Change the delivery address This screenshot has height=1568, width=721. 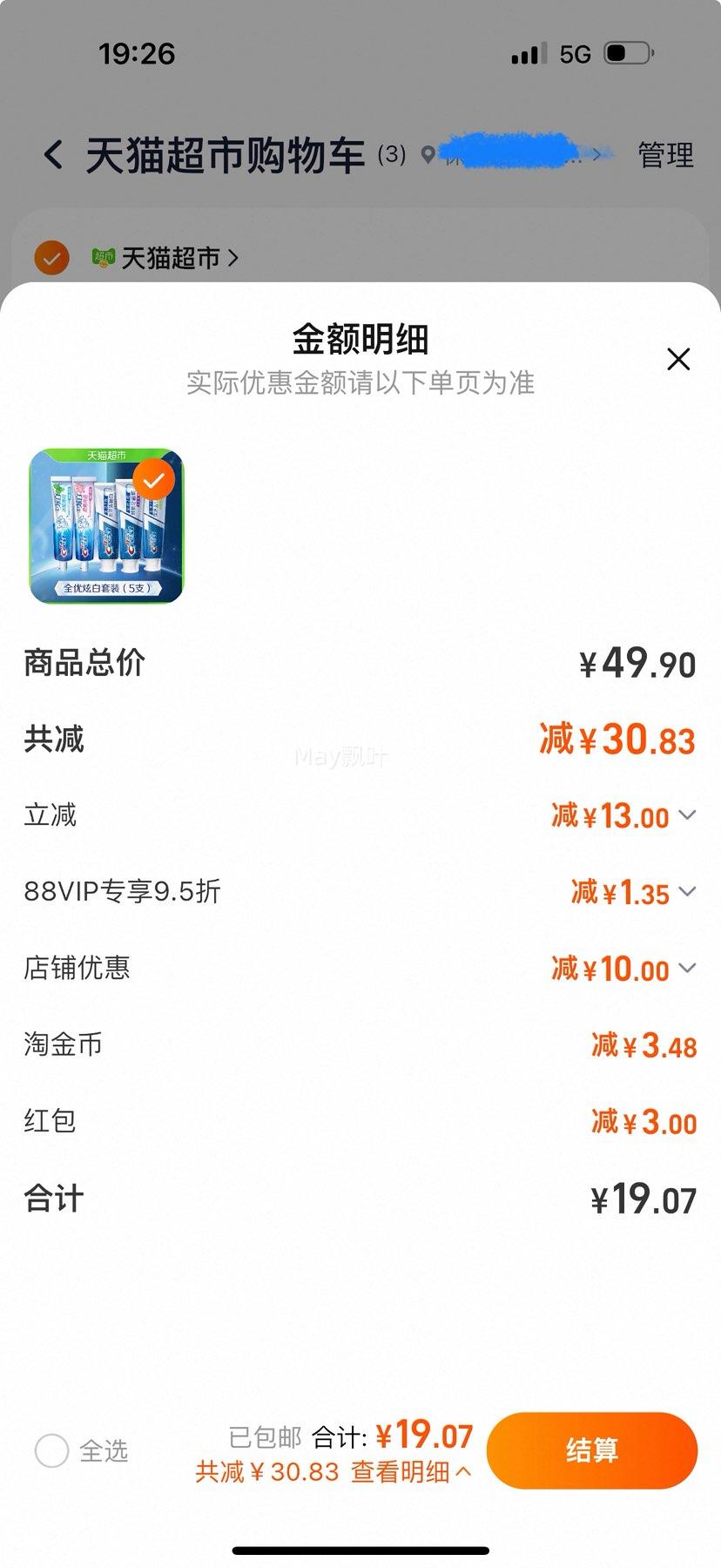514,155
